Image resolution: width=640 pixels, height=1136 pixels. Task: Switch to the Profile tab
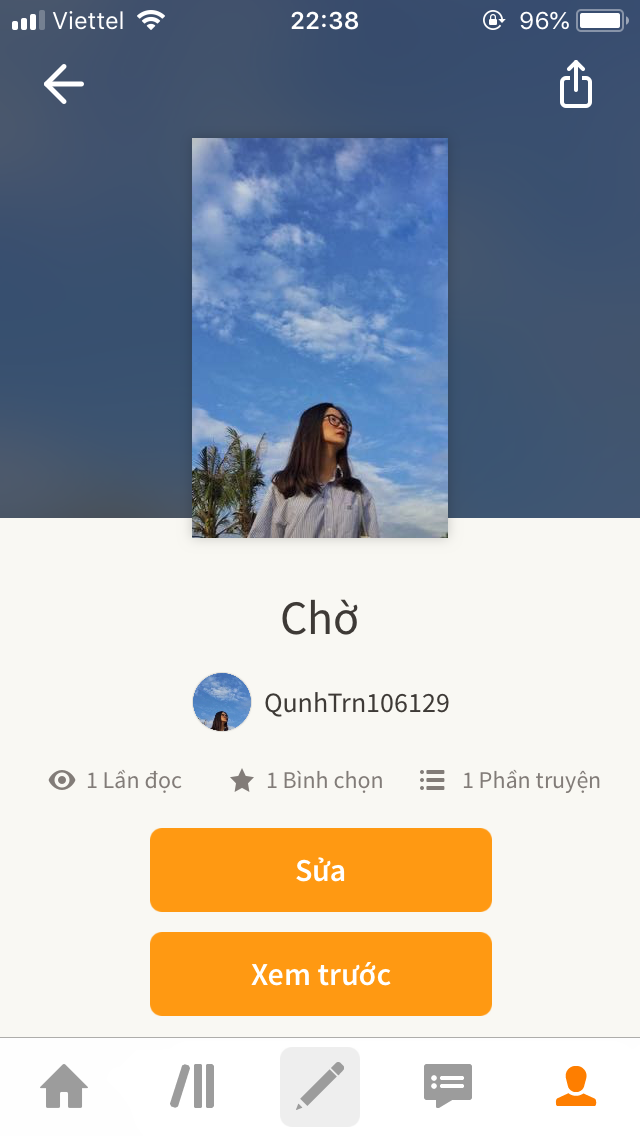pyautogui.click(x=575, y=1086)
